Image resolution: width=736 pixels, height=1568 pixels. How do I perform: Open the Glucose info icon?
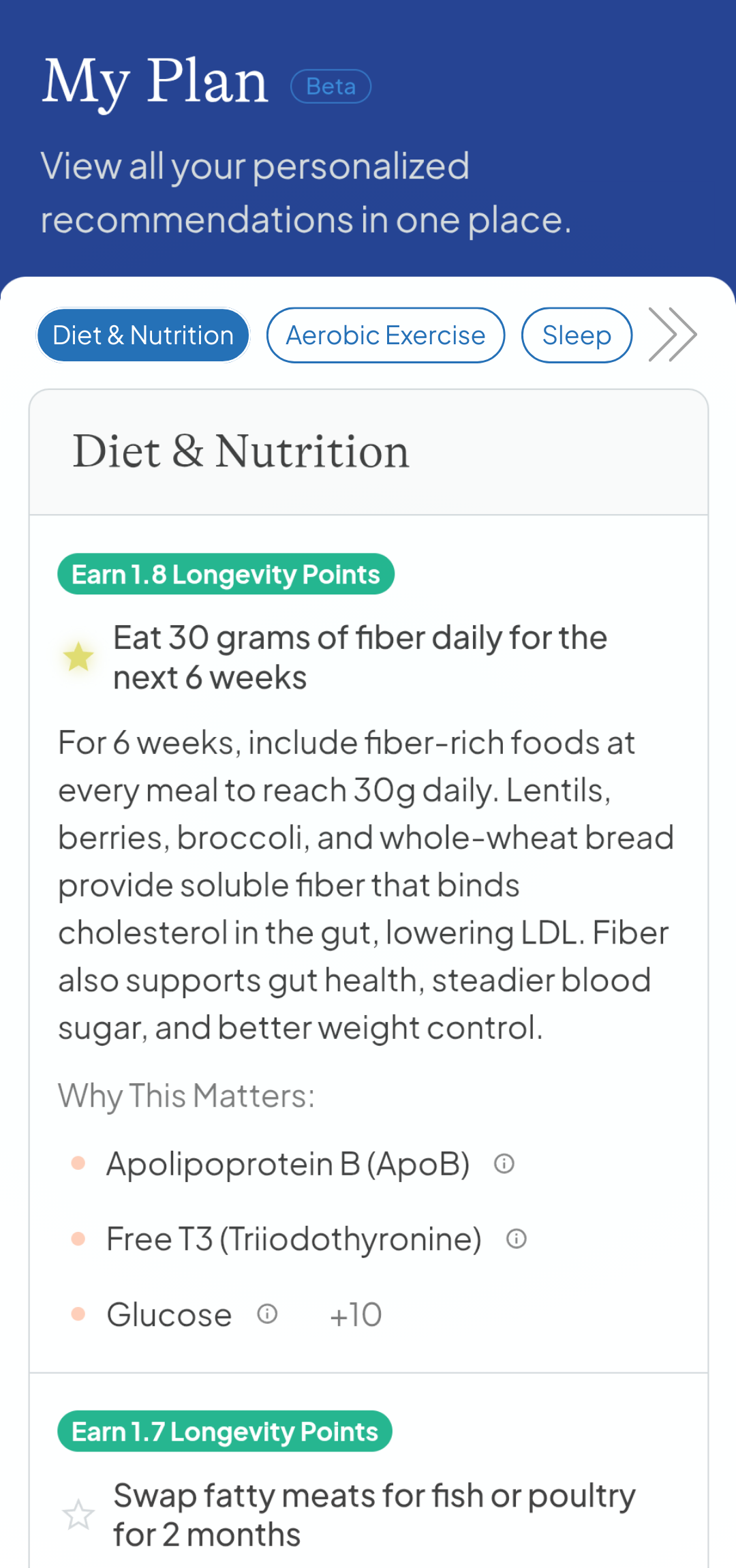(x=267, y=1314)
